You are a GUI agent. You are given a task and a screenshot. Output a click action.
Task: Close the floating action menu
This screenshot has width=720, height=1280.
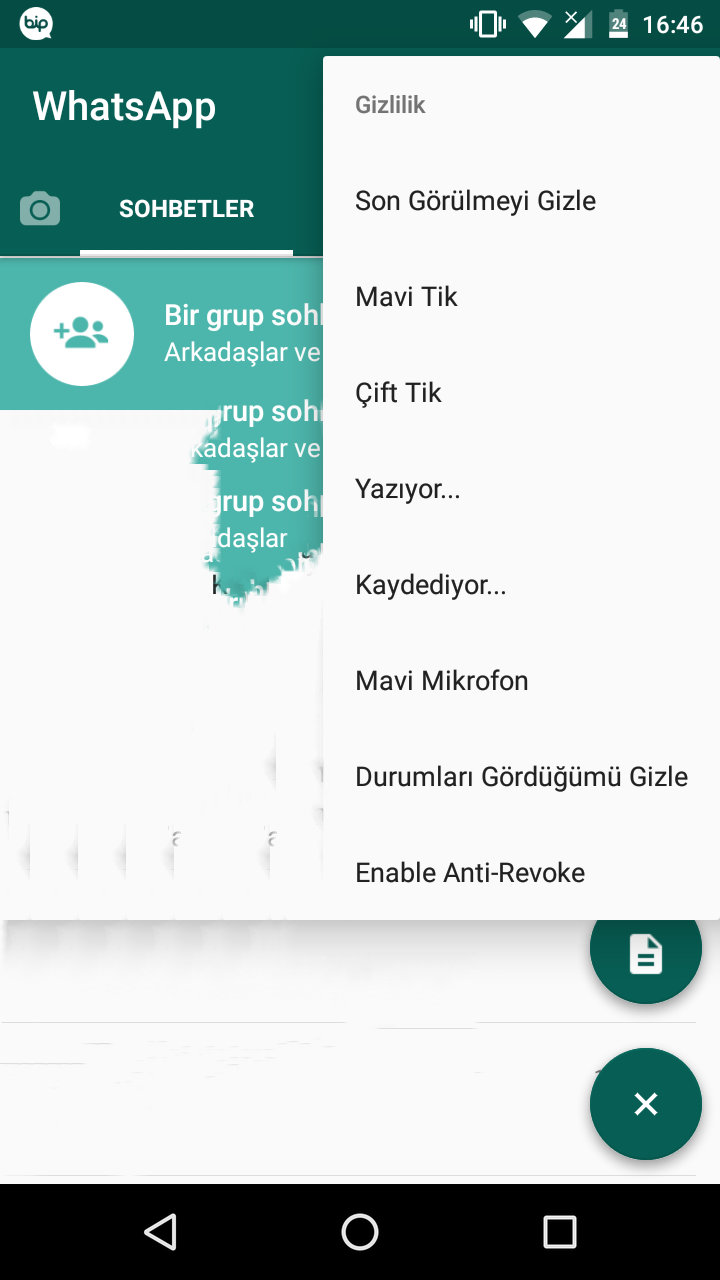pyautogui.click(x=645, y=1104)
